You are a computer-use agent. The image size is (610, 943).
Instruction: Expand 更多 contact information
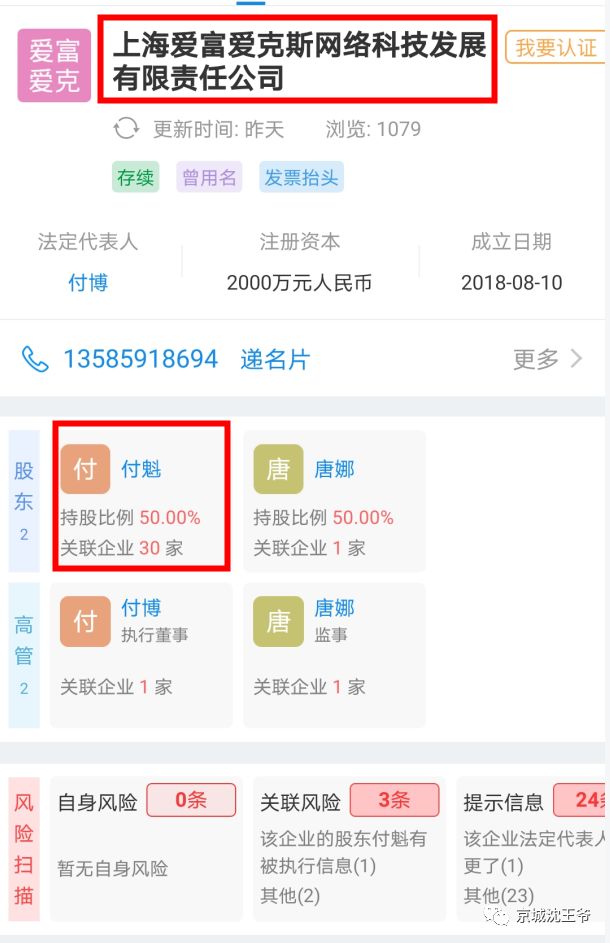tap(546, 359)
